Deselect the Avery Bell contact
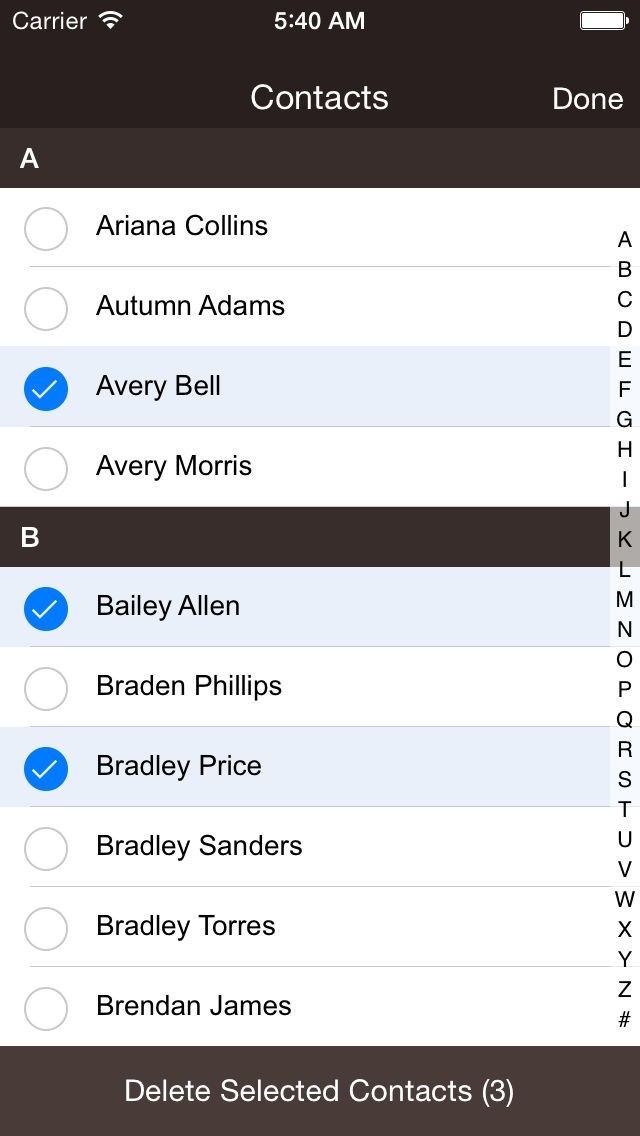Screen dimensions: 640x1136 pos(46,388)
